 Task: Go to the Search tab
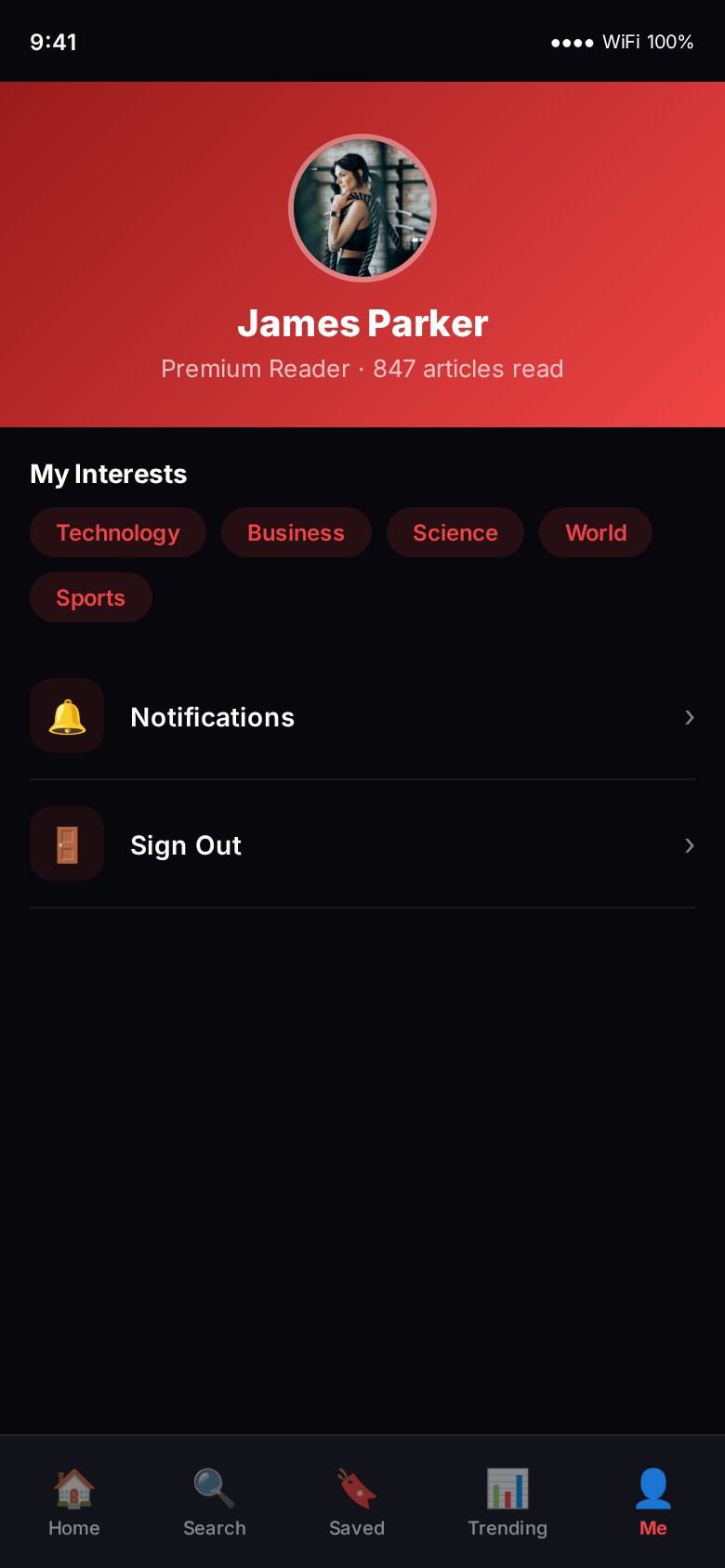215,1502
